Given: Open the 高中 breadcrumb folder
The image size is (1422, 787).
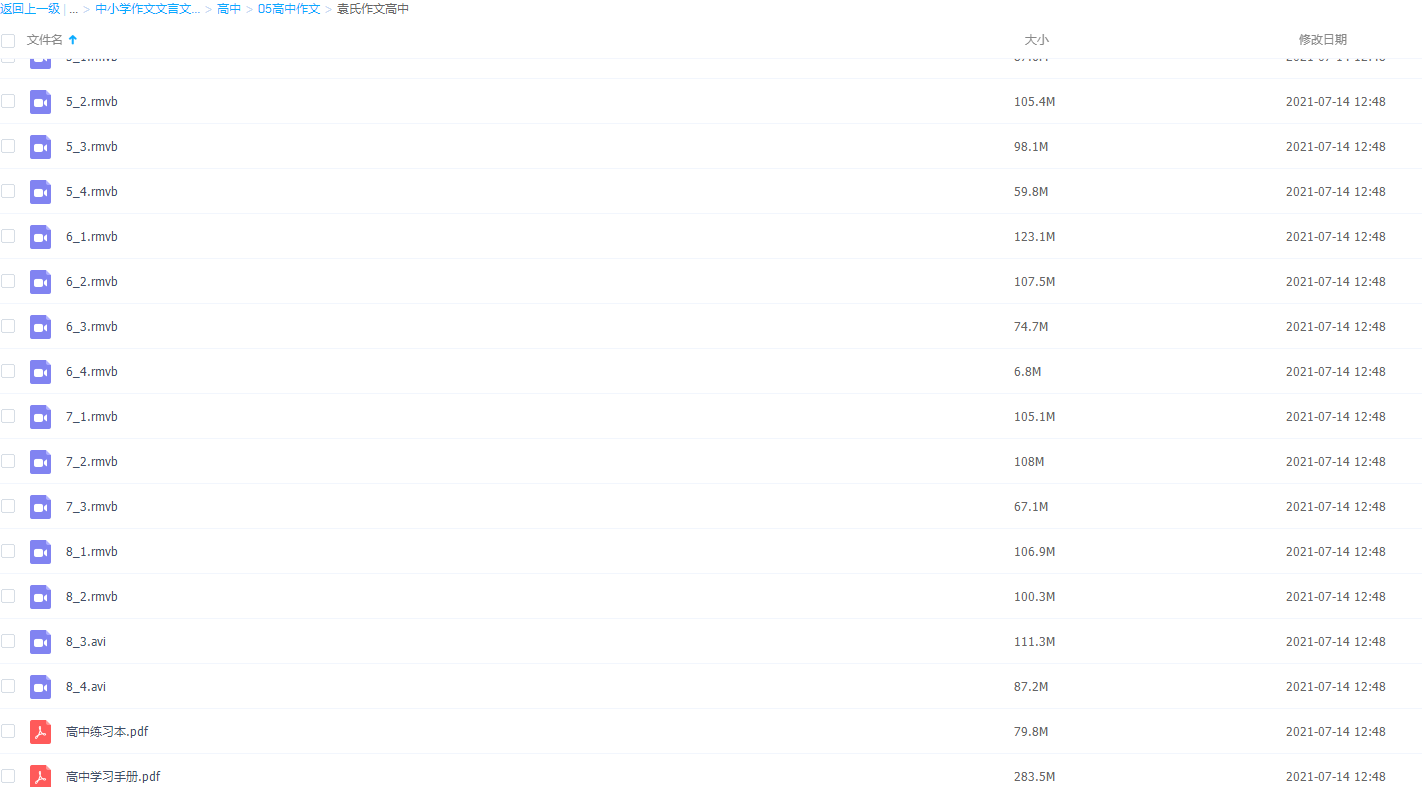Looking at the screenshot, I should click(x=229, y=9).
